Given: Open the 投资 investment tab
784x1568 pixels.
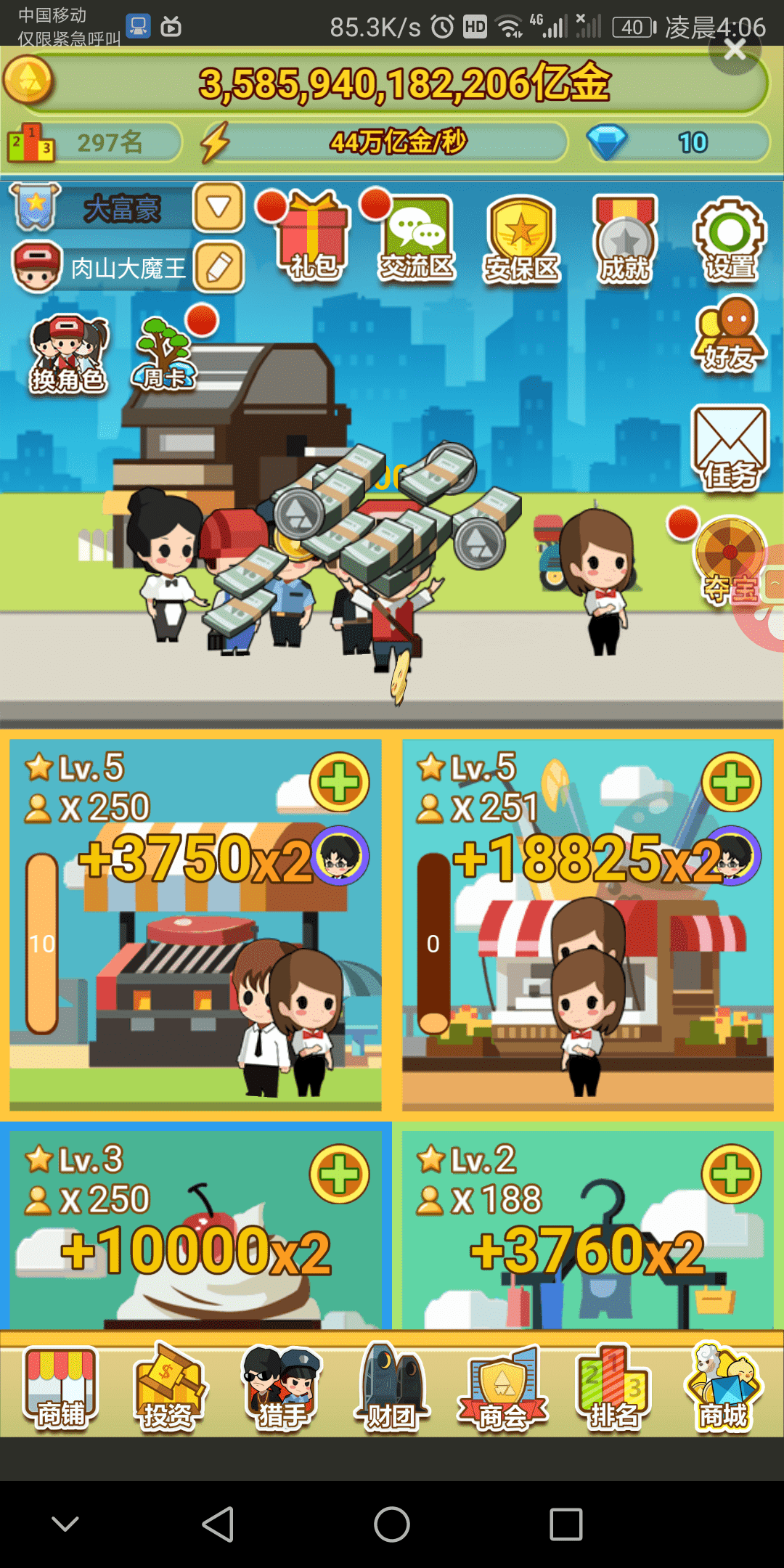Looking at the screenshot, I should (x=169, y=1388).
